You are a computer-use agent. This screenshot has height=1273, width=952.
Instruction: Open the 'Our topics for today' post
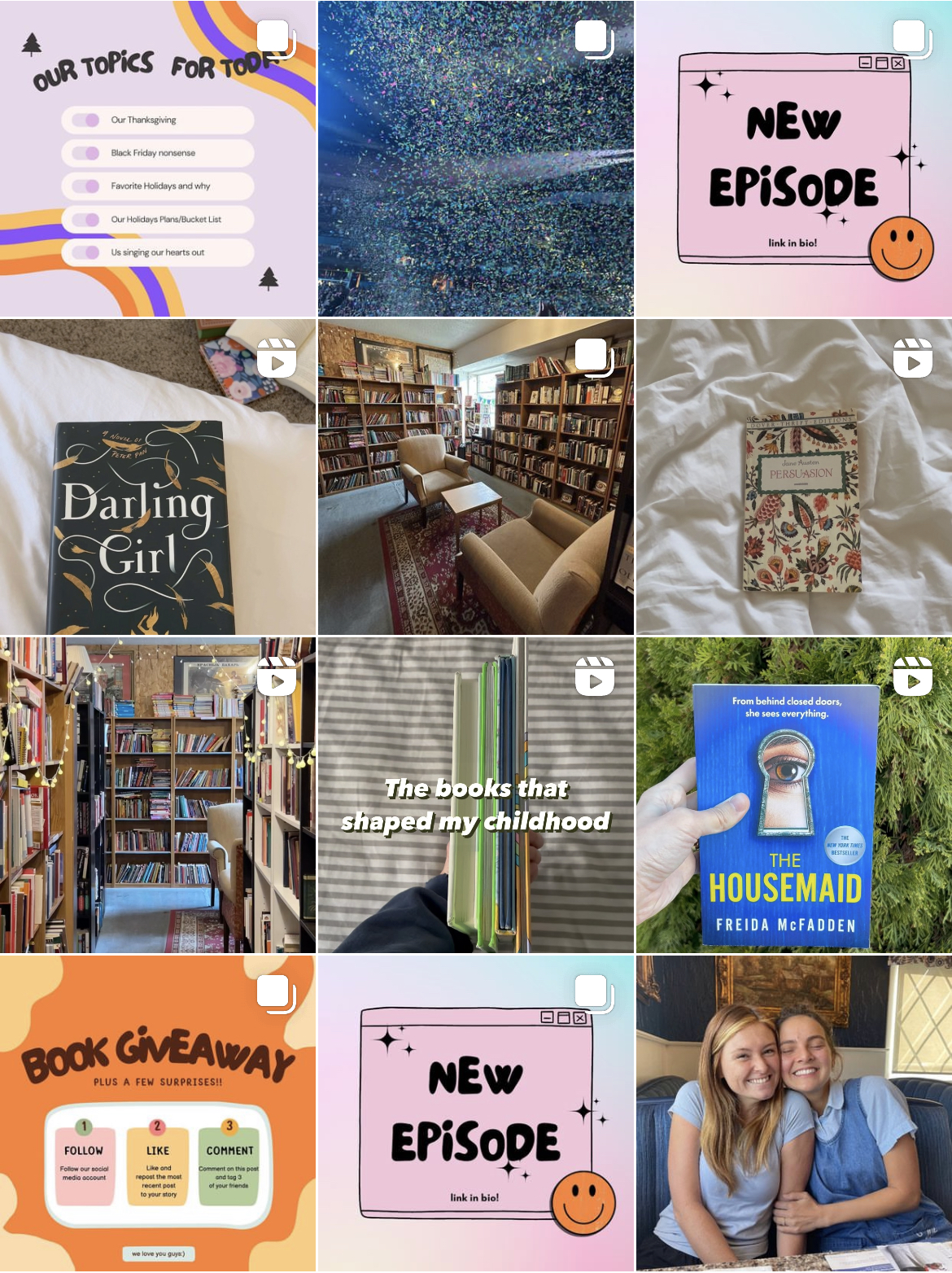[158, 158]
